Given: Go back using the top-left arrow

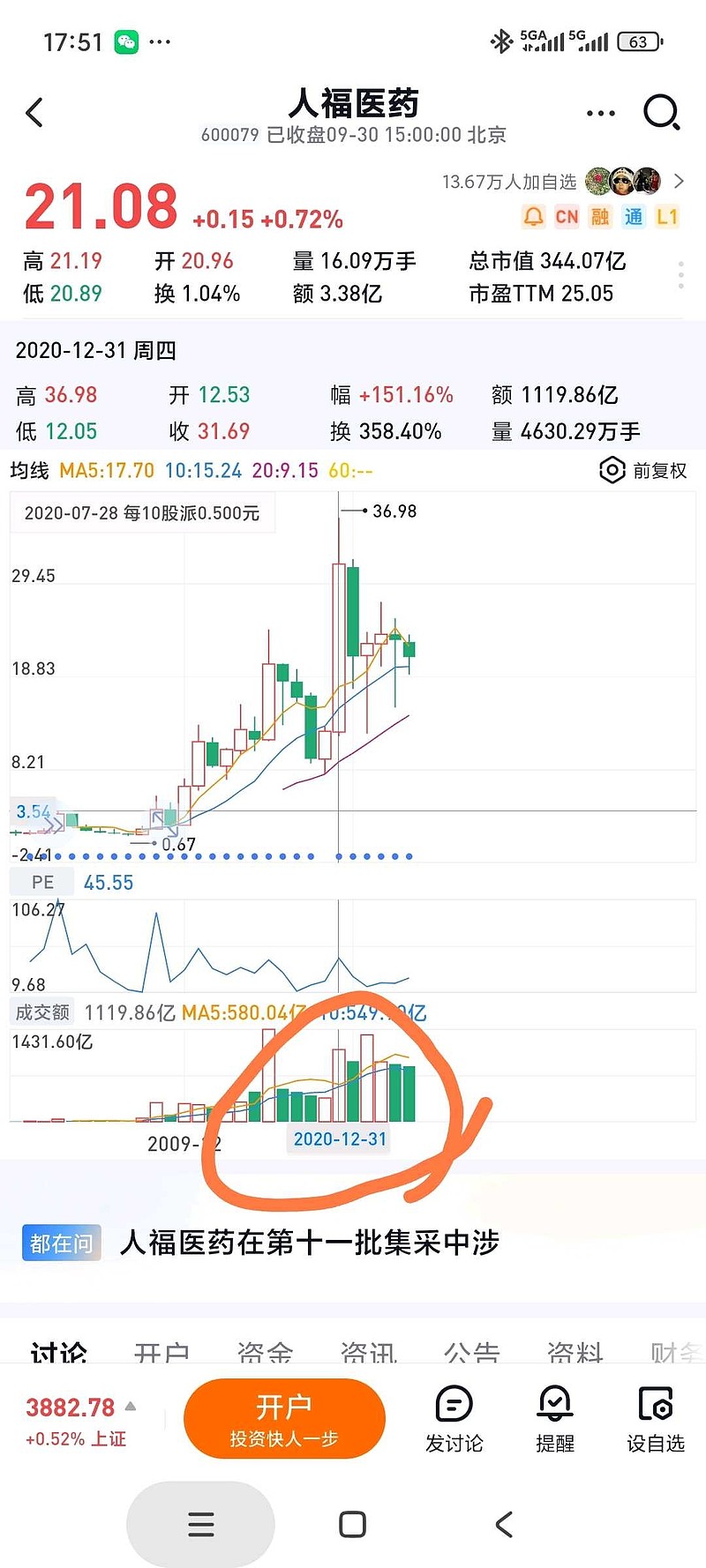Looking at the screenshot, I should click(34, 113).
